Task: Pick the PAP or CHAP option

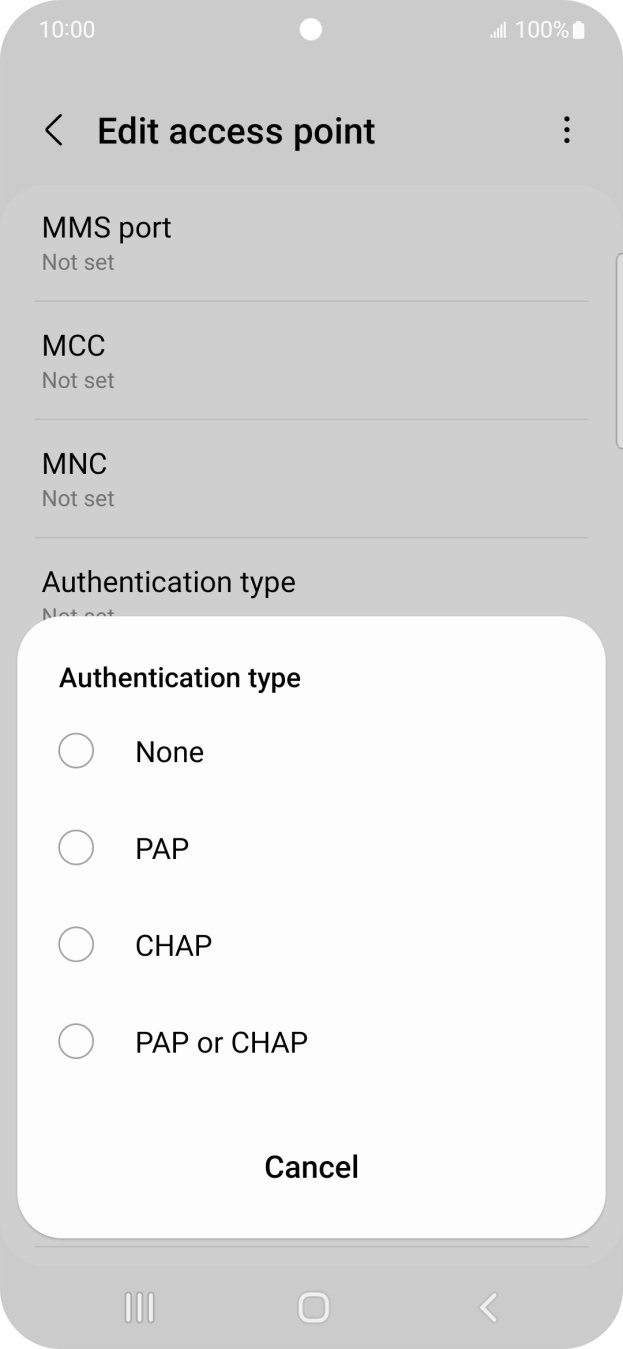Action: click(x=76, y=1042)
